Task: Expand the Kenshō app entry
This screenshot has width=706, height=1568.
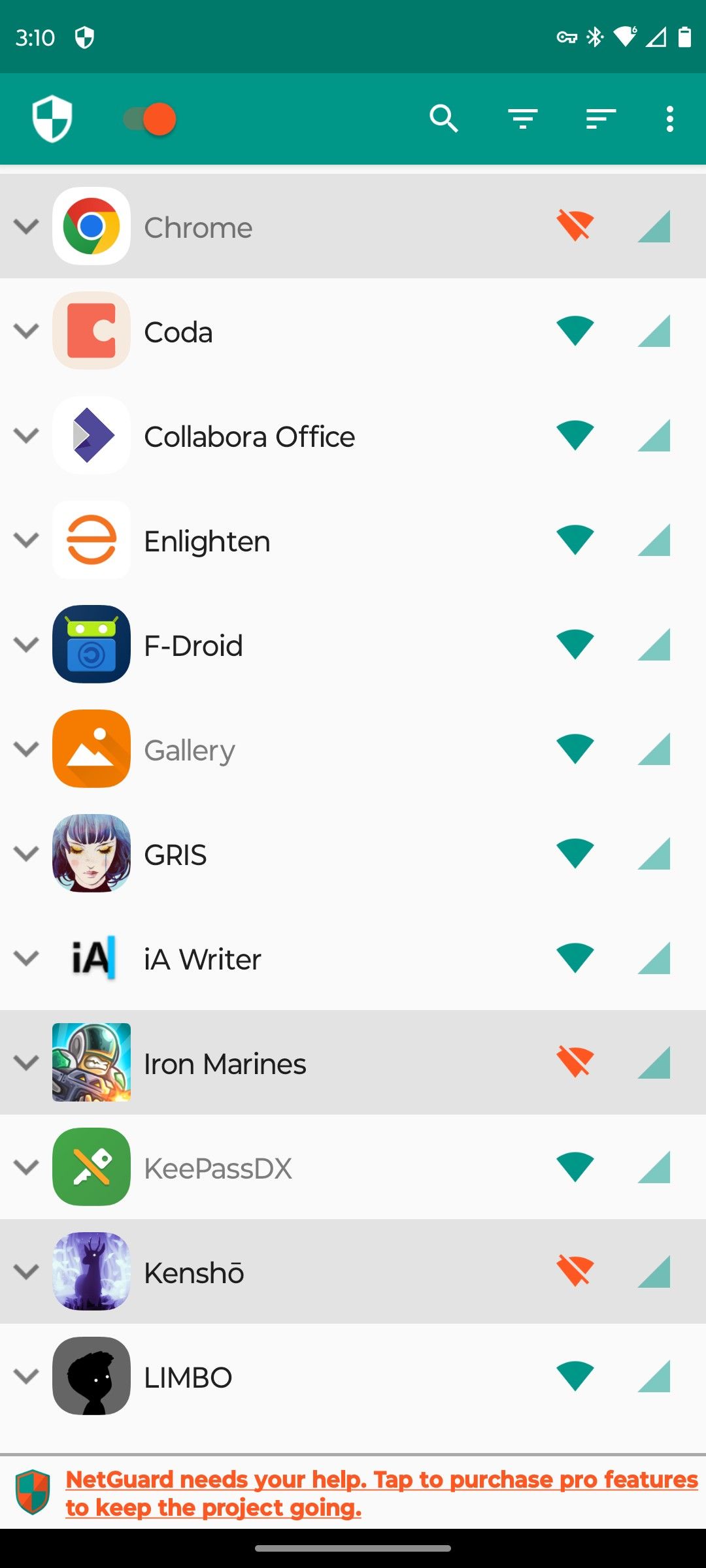Action: (x=26, y=1271)
